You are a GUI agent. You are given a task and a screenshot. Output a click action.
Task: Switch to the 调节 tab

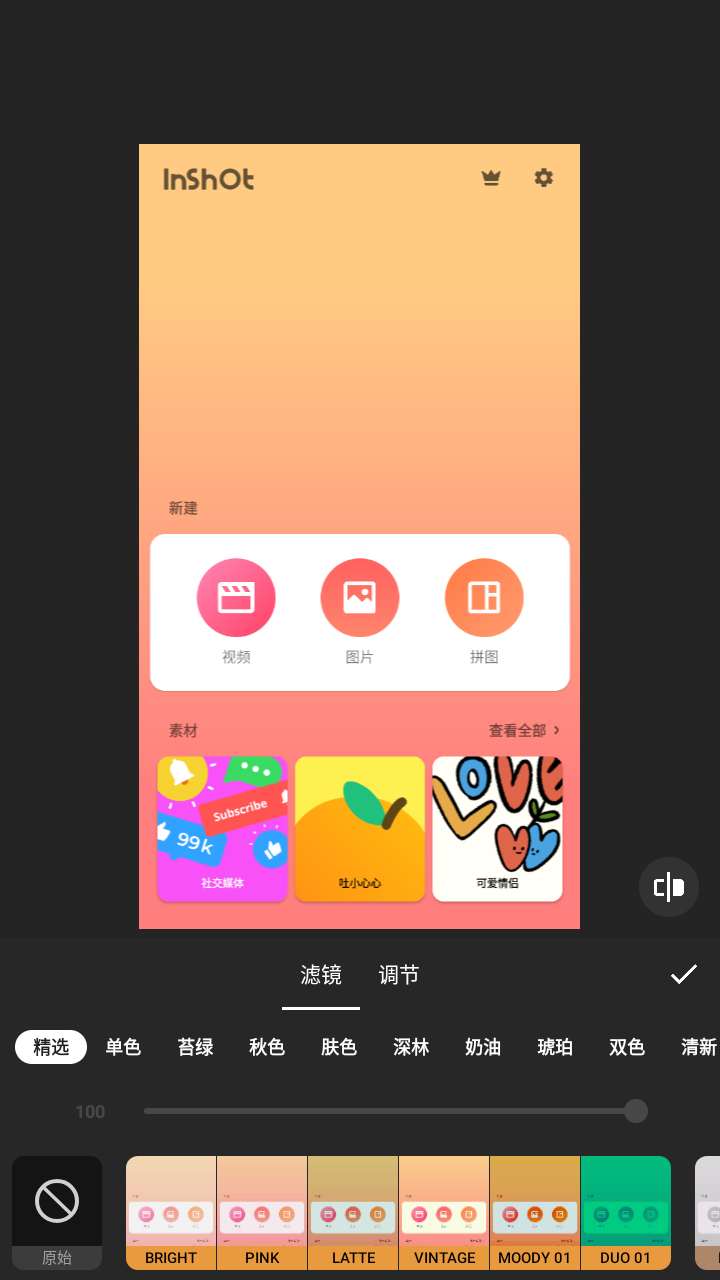tap(399, 975)
